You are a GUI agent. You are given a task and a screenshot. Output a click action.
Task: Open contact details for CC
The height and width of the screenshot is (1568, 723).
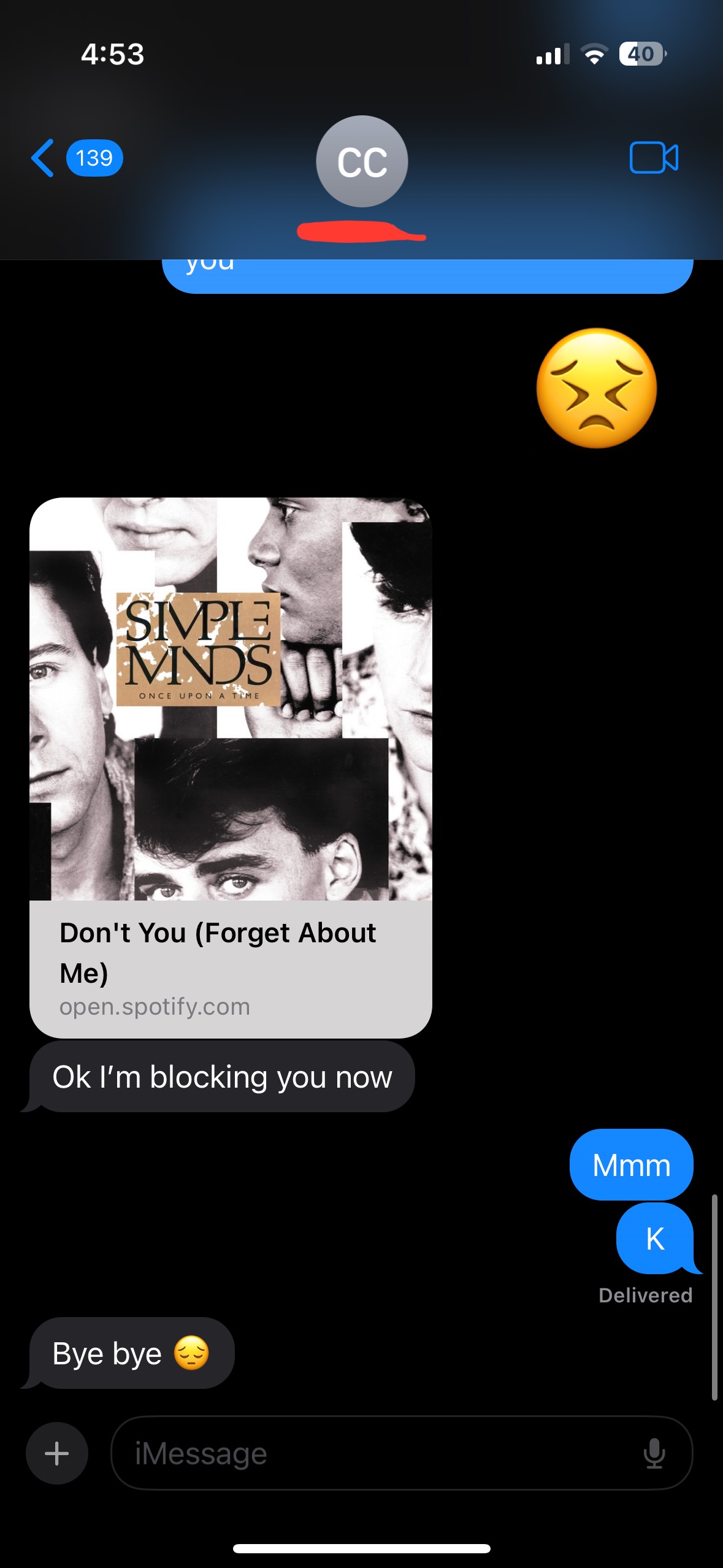click(362, 163)
